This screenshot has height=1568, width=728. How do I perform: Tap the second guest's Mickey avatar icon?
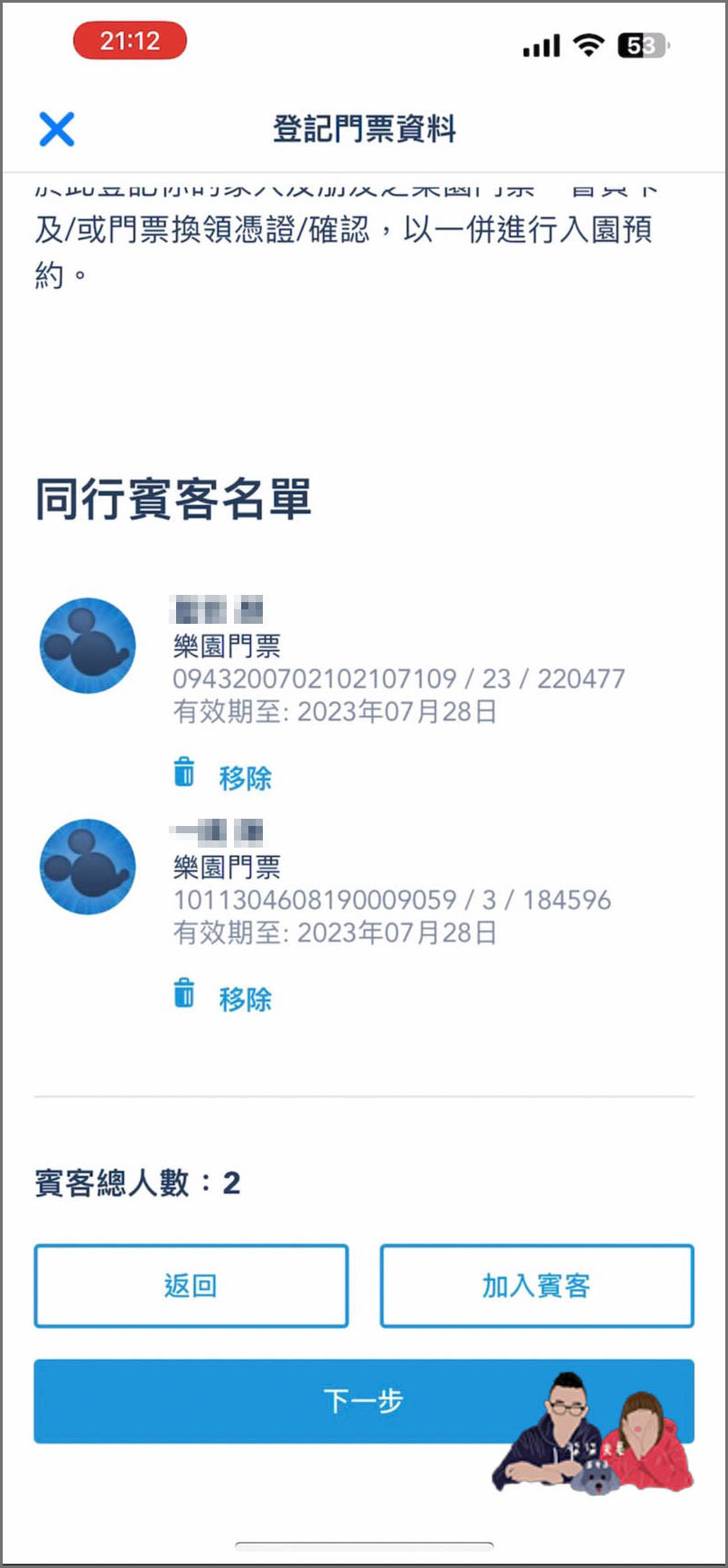87,867
